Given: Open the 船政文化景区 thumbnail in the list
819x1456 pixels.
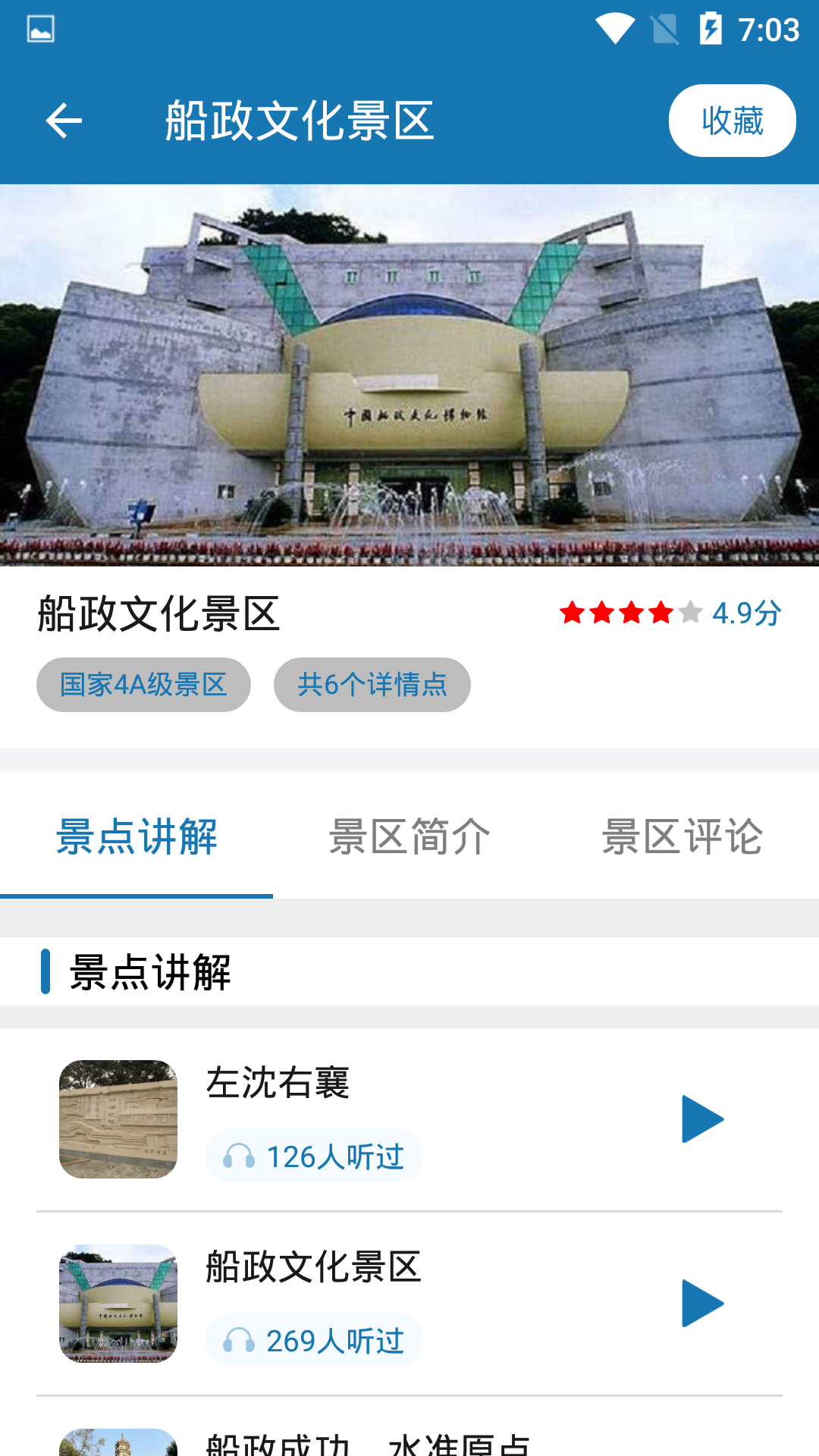Looking at the screenshot, I should [118, 1304].
